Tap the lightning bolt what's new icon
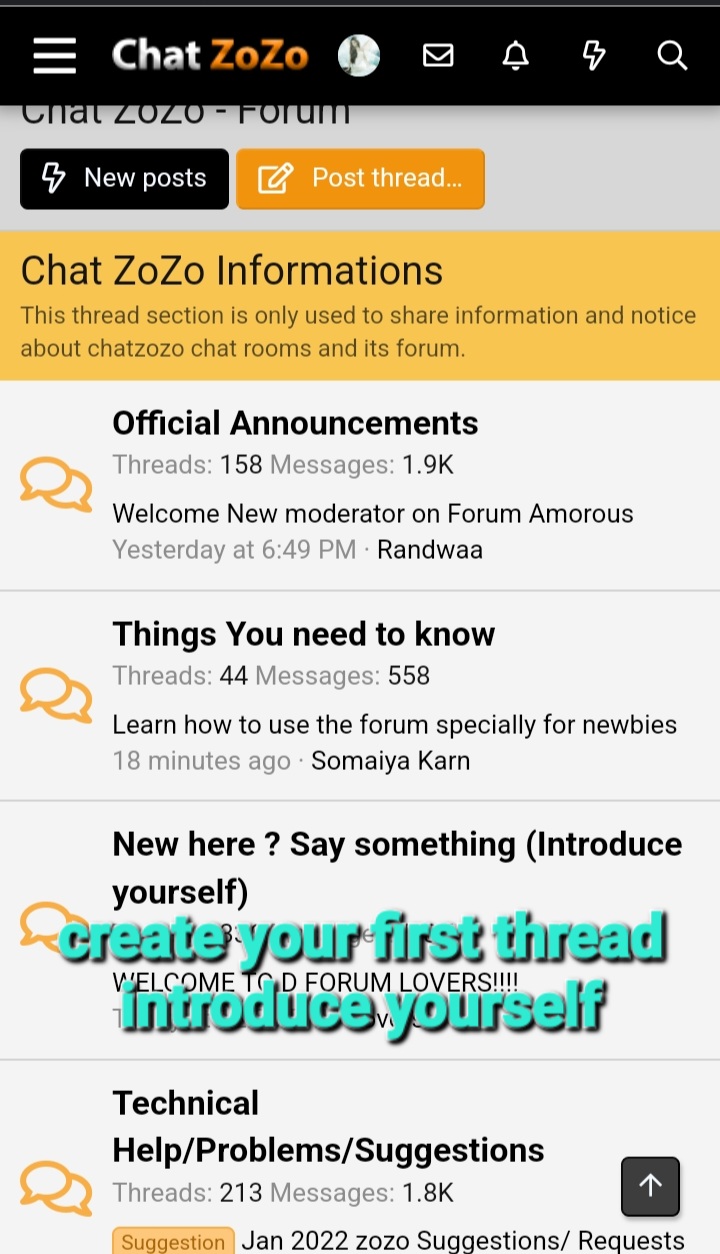Image resolution: width=720 pixels, height=1254 pixels. 594,55
